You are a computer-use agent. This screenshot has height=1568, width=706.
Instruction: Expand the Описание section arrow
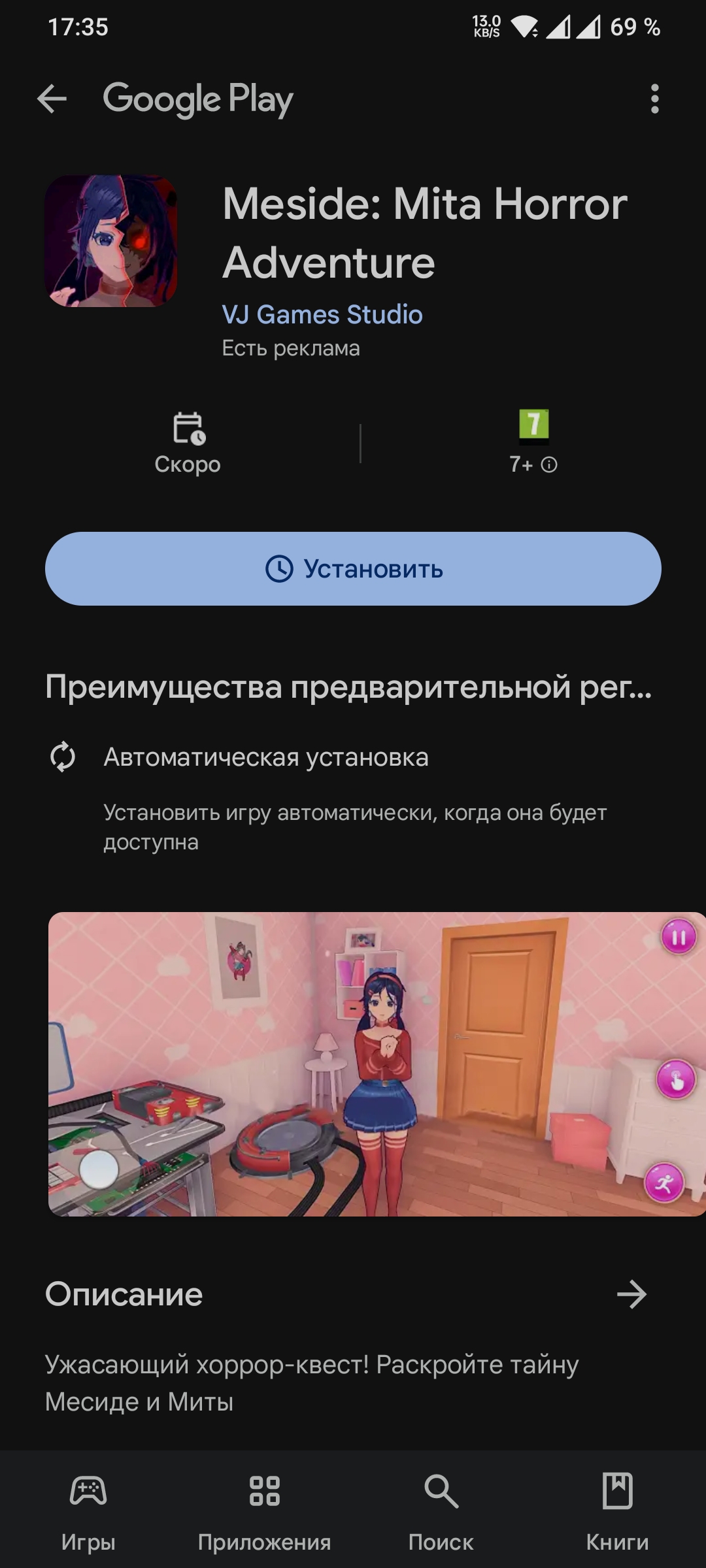[631, 1294]
